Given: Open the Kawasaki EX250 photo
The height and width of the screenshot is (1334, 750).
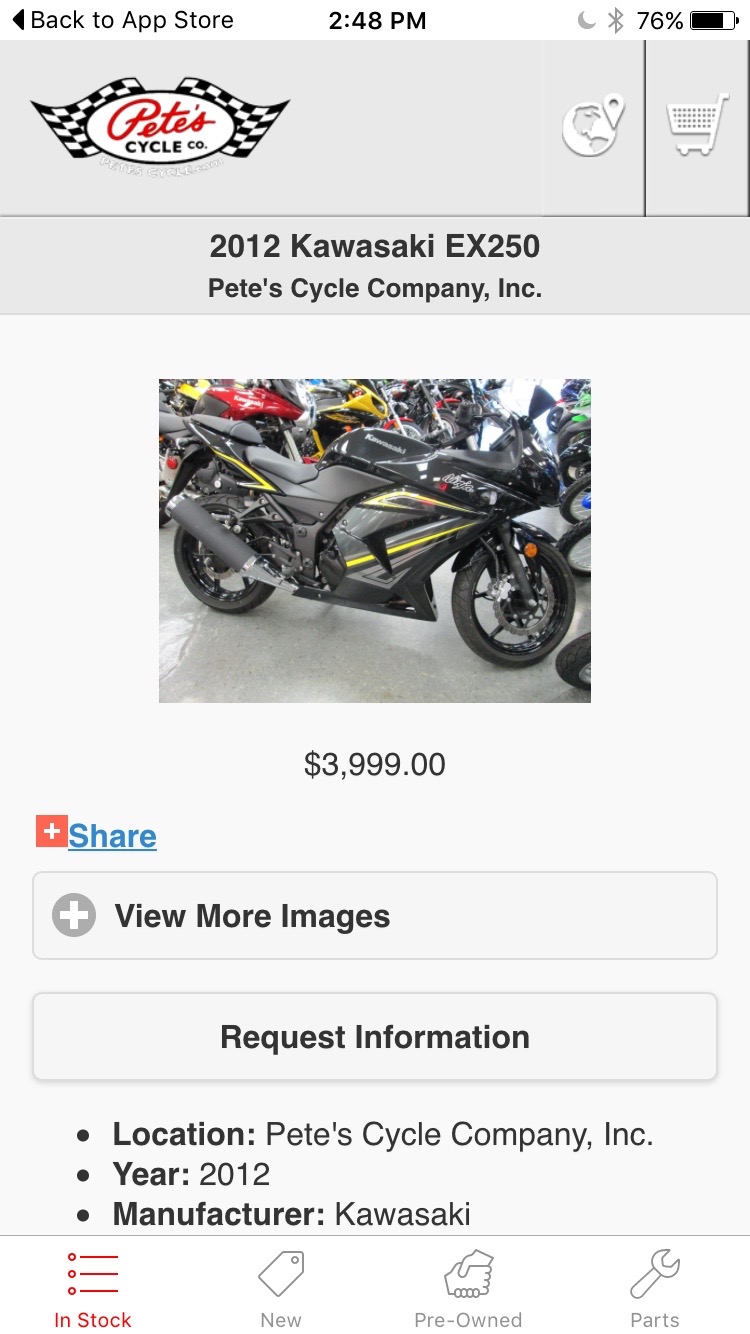Looking at the screenshot, I should click(375, 540).
